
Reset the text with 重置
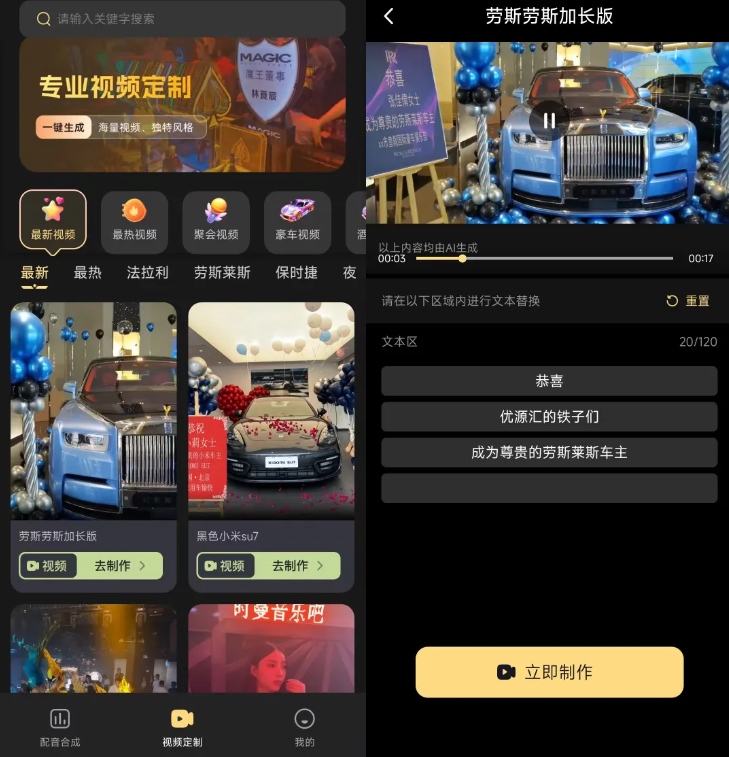(x=688, y=301)
